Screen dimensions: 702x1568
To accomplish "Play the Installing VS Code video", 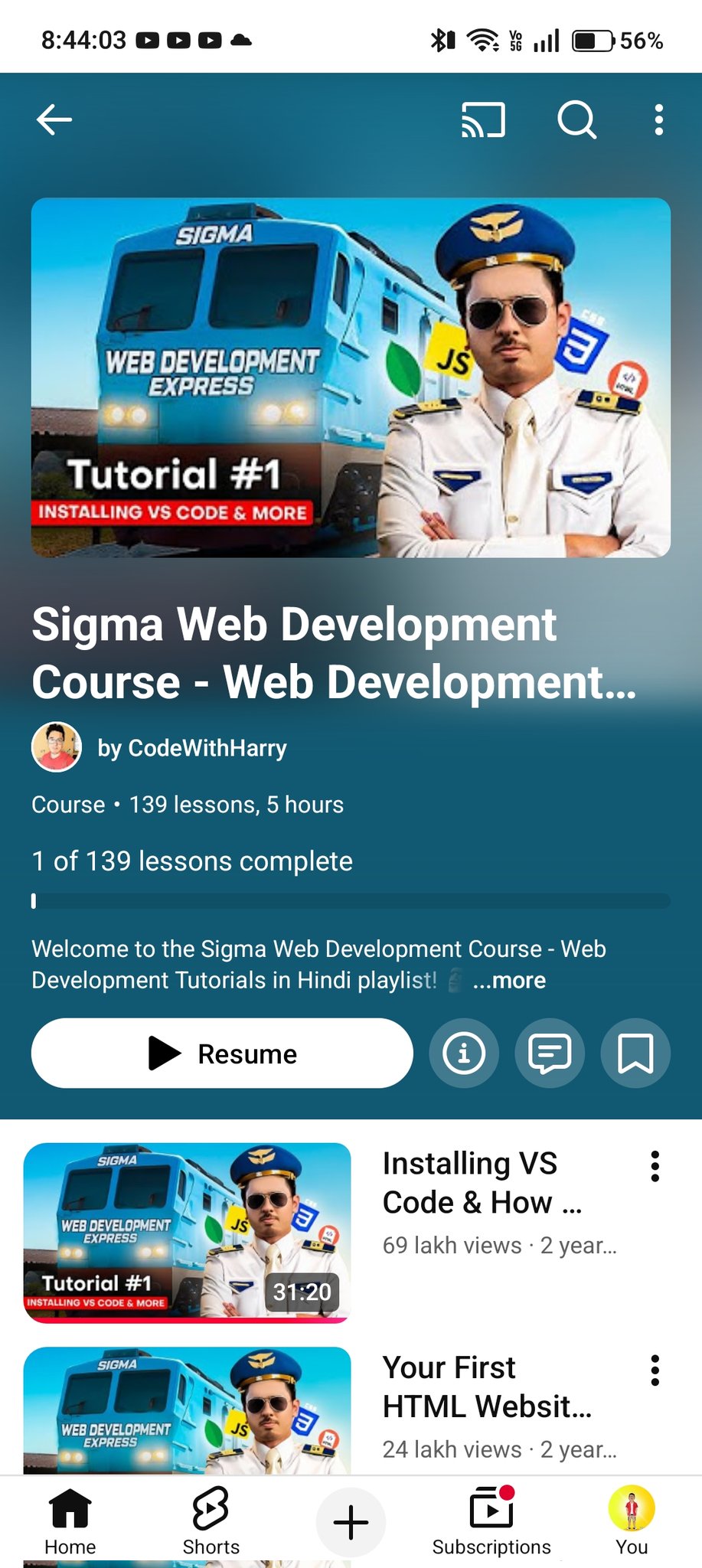I will [188, 1233].
